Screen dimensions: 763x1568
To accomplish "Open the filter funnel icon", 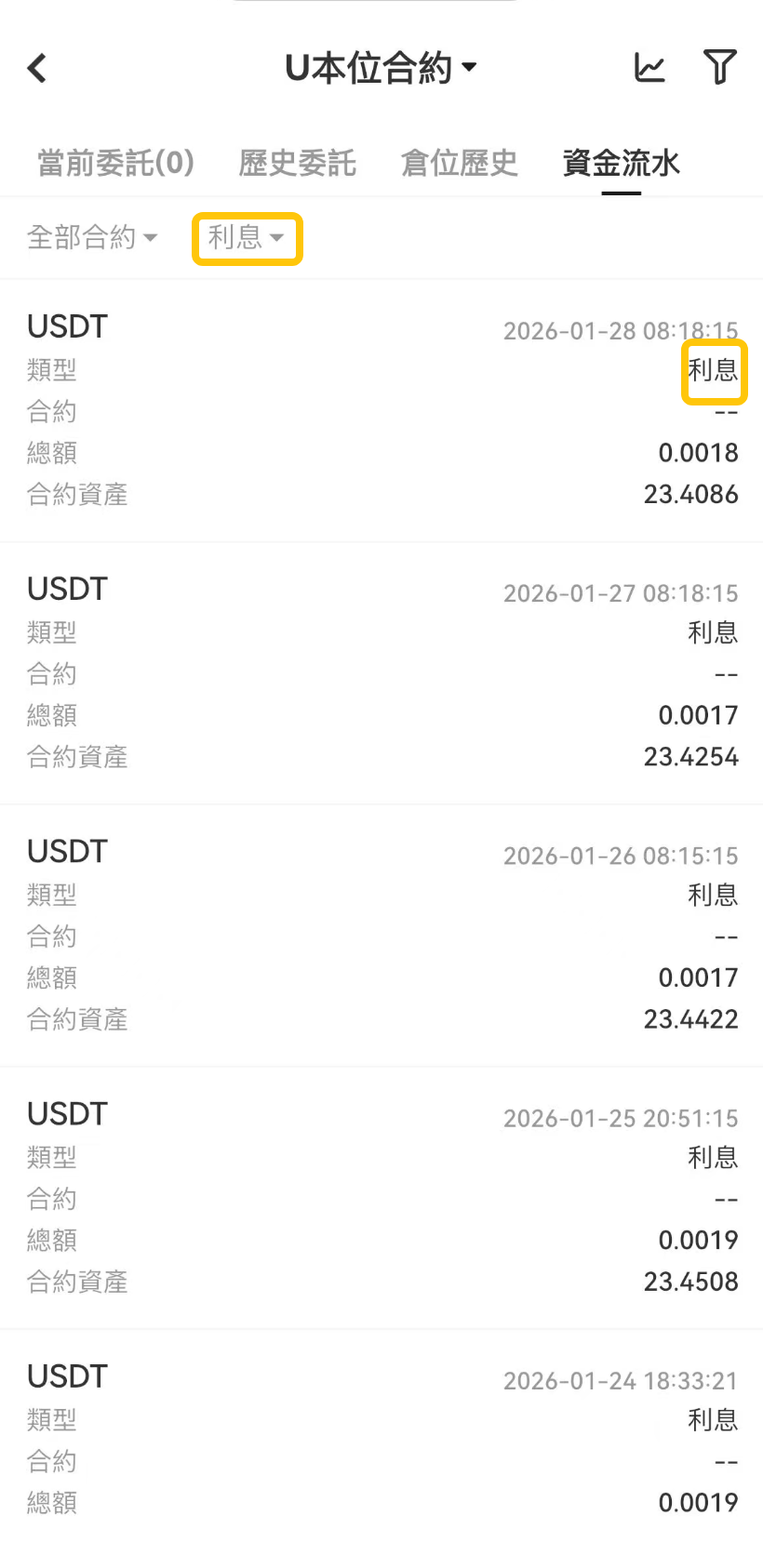I will pyautogui.click(x=719, y=67).
